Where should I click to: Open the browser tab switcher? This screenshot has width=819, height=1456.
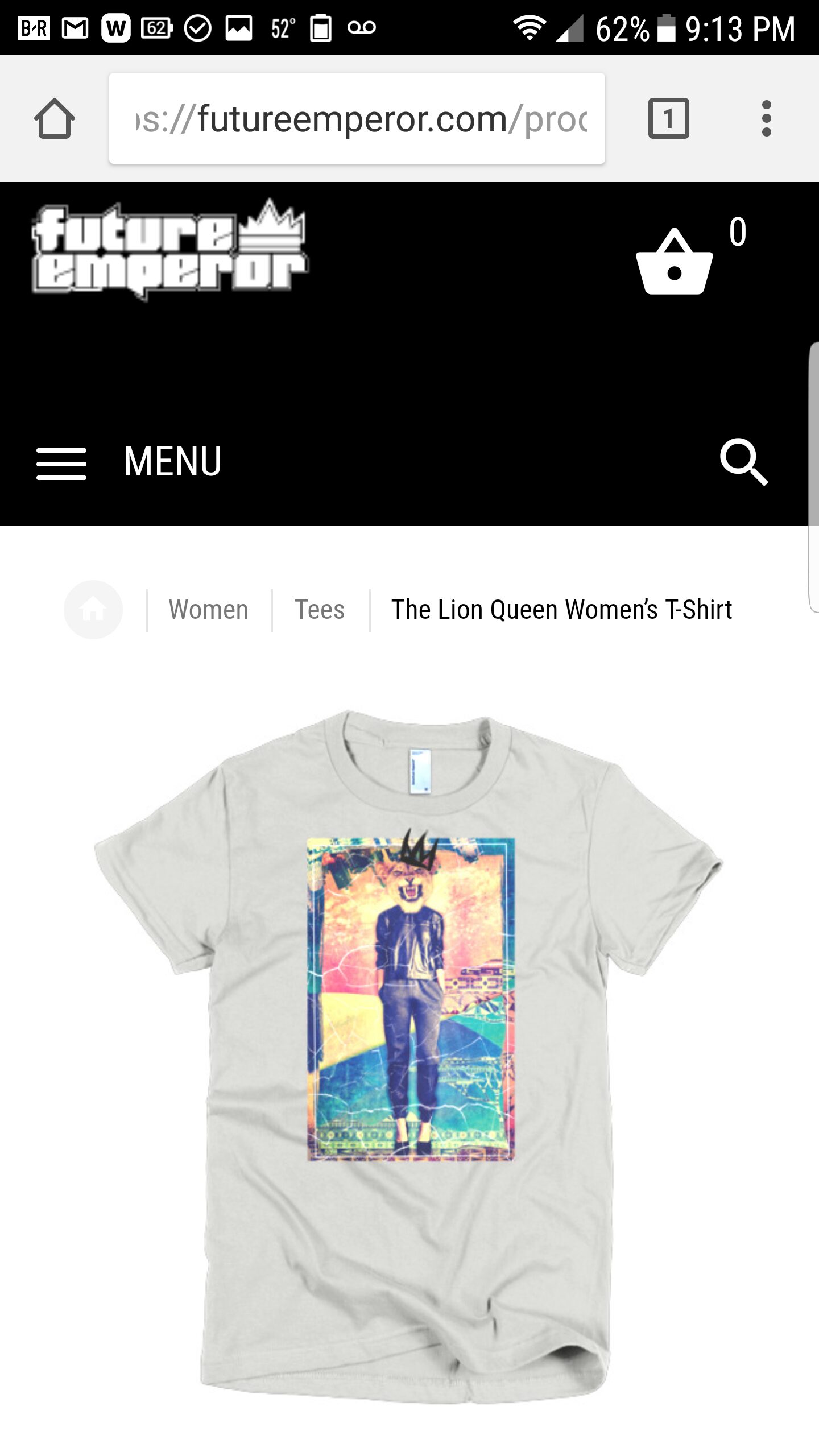pos(668,118)
